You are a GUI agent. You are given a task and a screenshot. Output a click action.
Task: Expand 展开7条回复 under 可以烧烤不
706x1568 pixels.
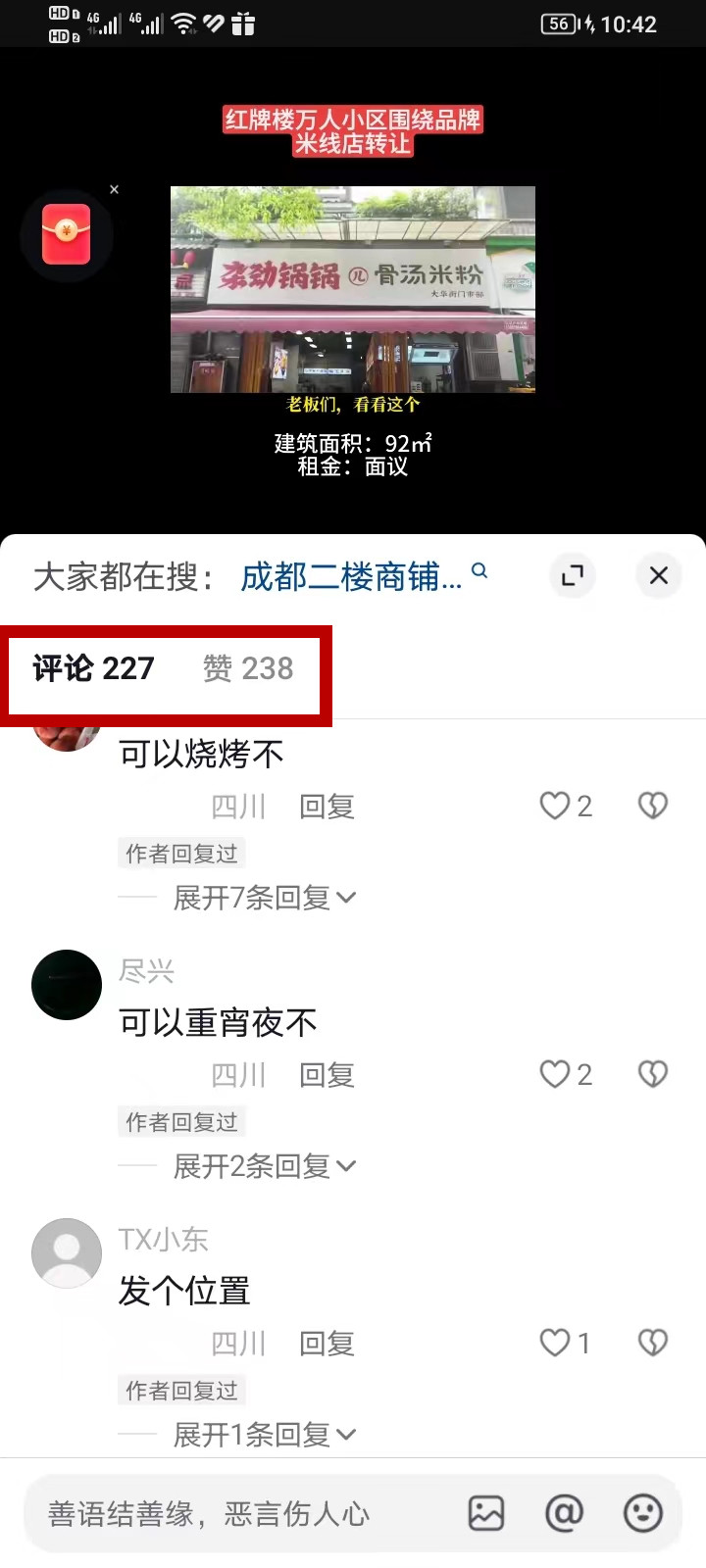pyautogui.click(x=263, y=898)
